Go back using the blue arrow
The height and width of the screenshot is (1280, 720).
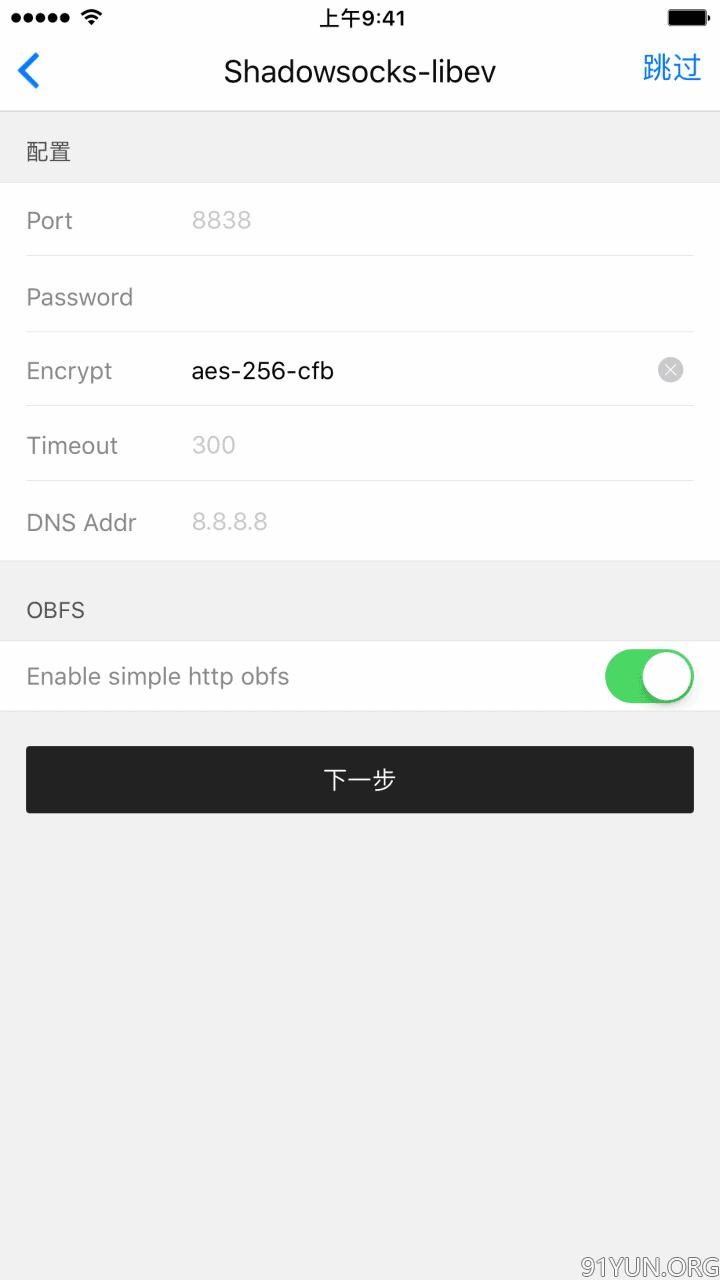[29, 70]
